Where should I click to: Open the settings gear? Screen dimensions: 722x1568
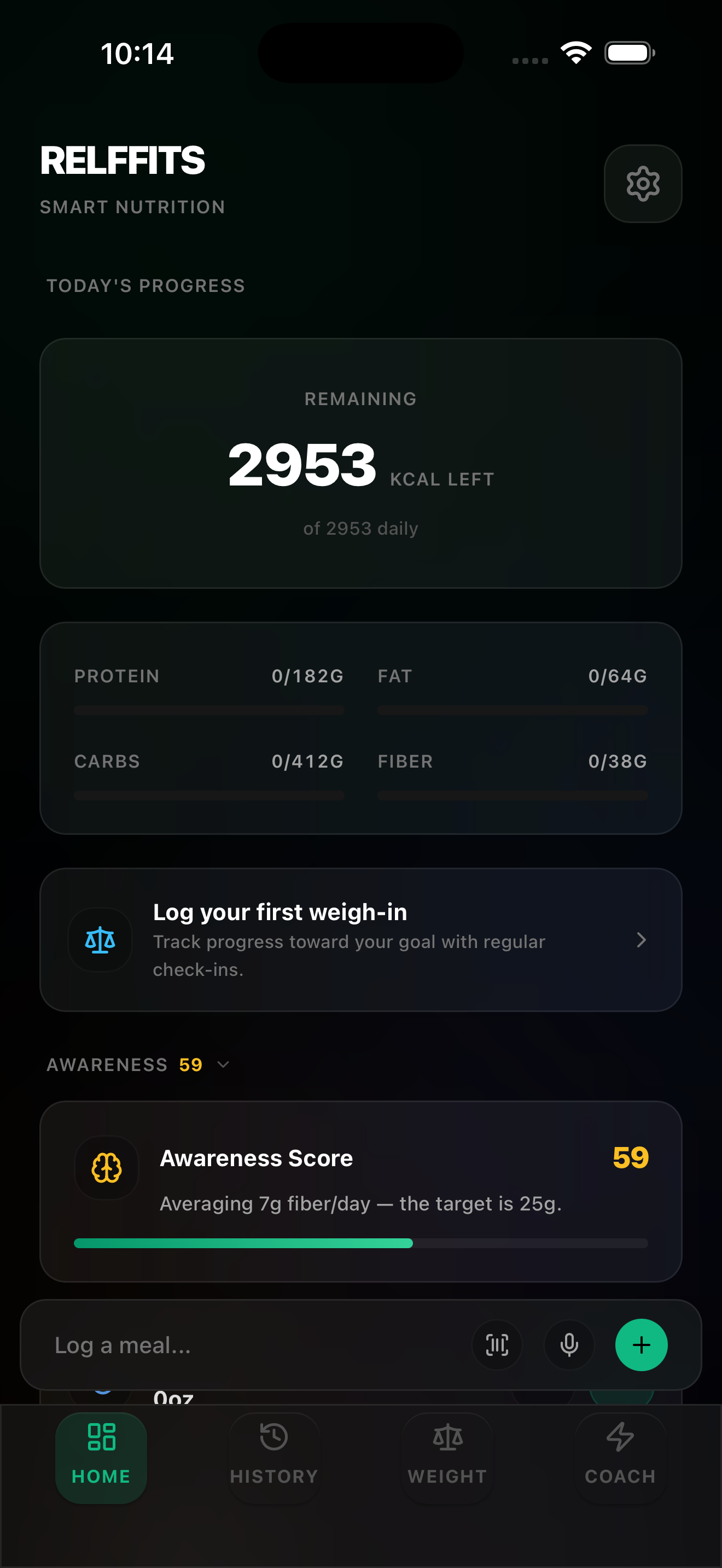coord(643,183)
